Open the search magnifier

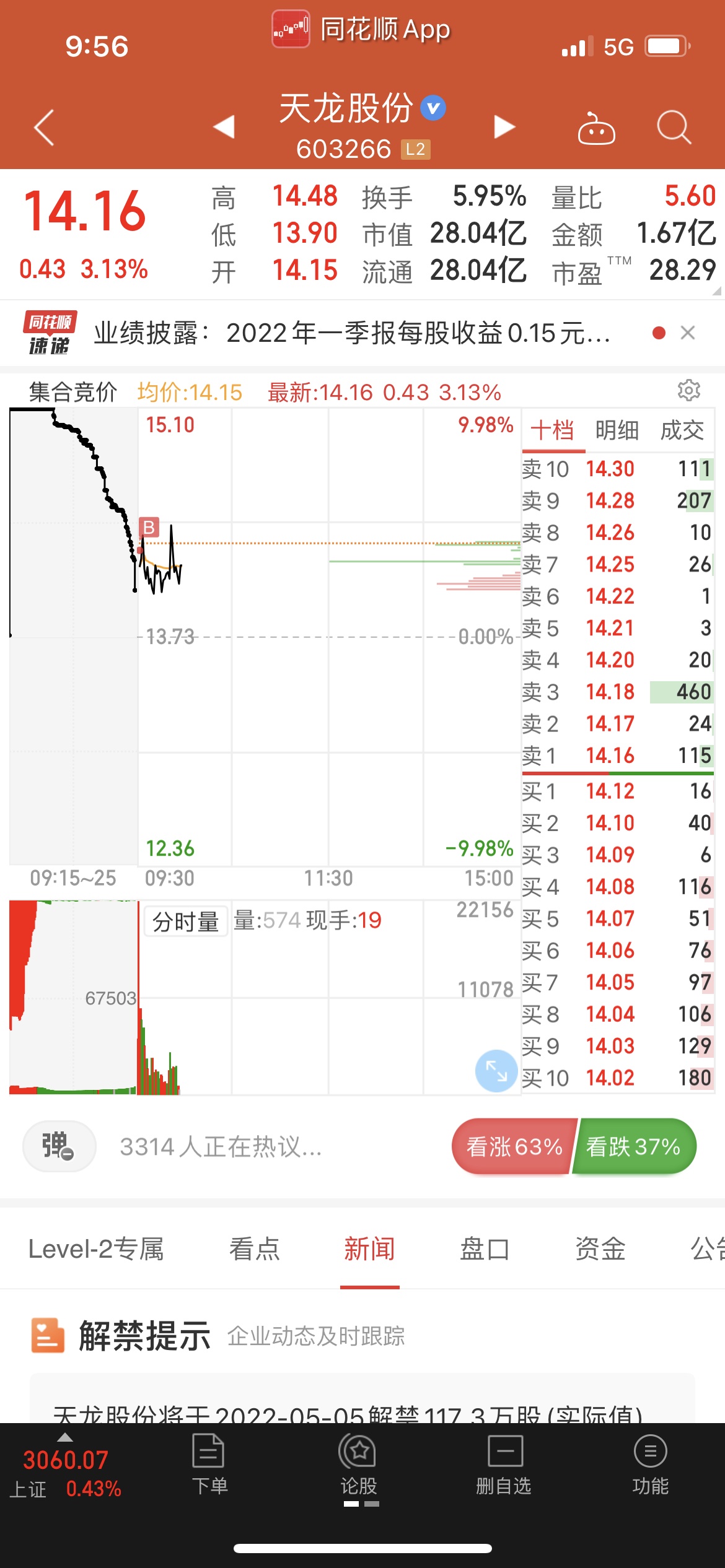674,128
